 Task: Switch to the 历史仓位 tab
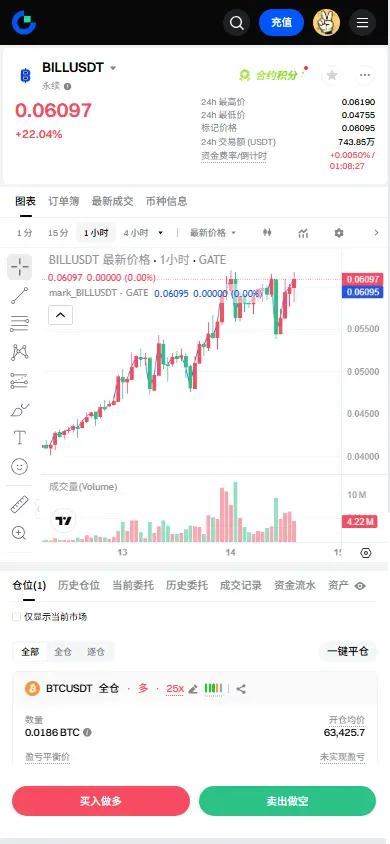pyautogui.click(x=79, y=586)
